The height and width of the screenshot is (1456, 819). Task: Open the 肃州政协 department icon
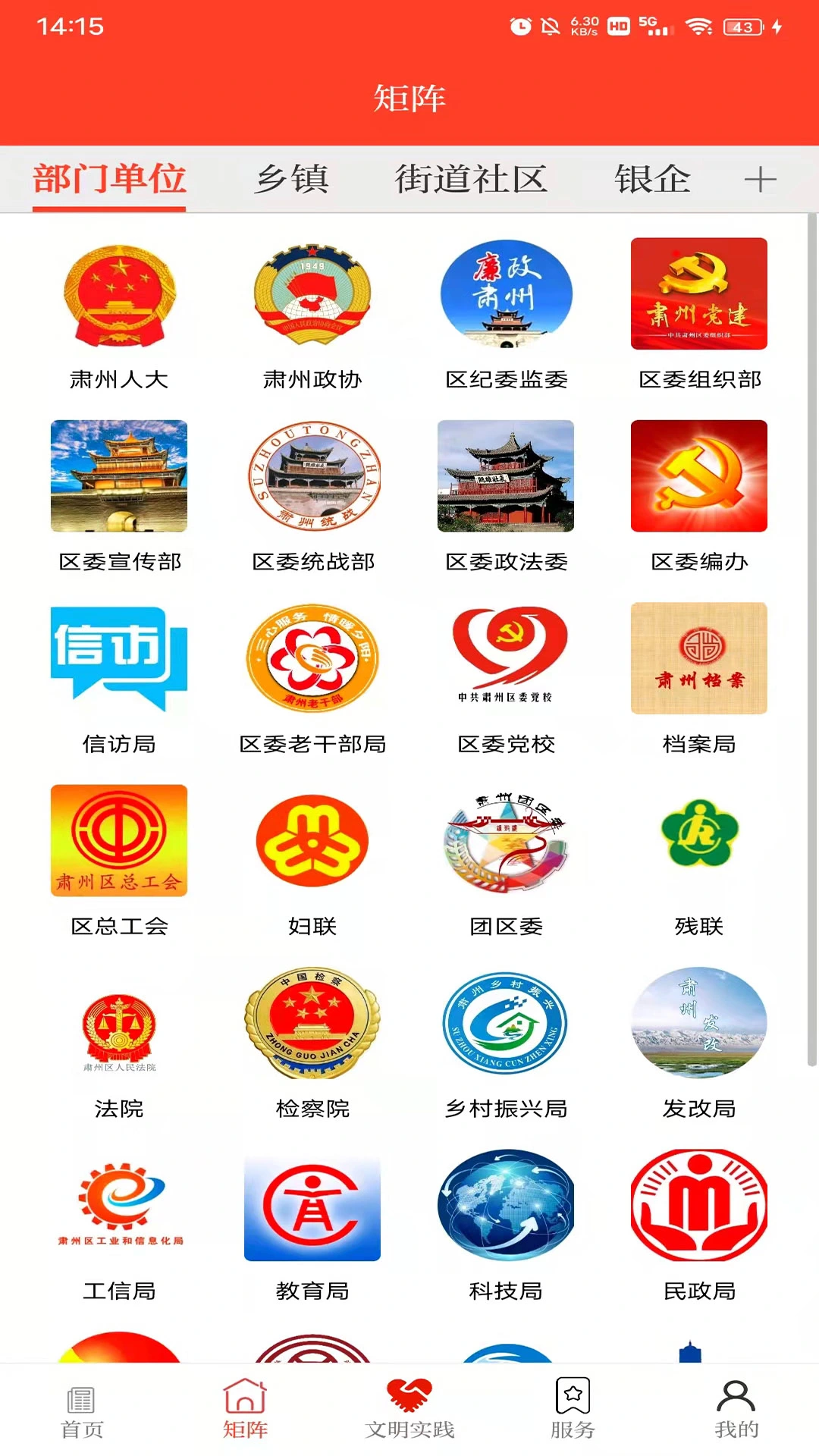coord(312,296)
